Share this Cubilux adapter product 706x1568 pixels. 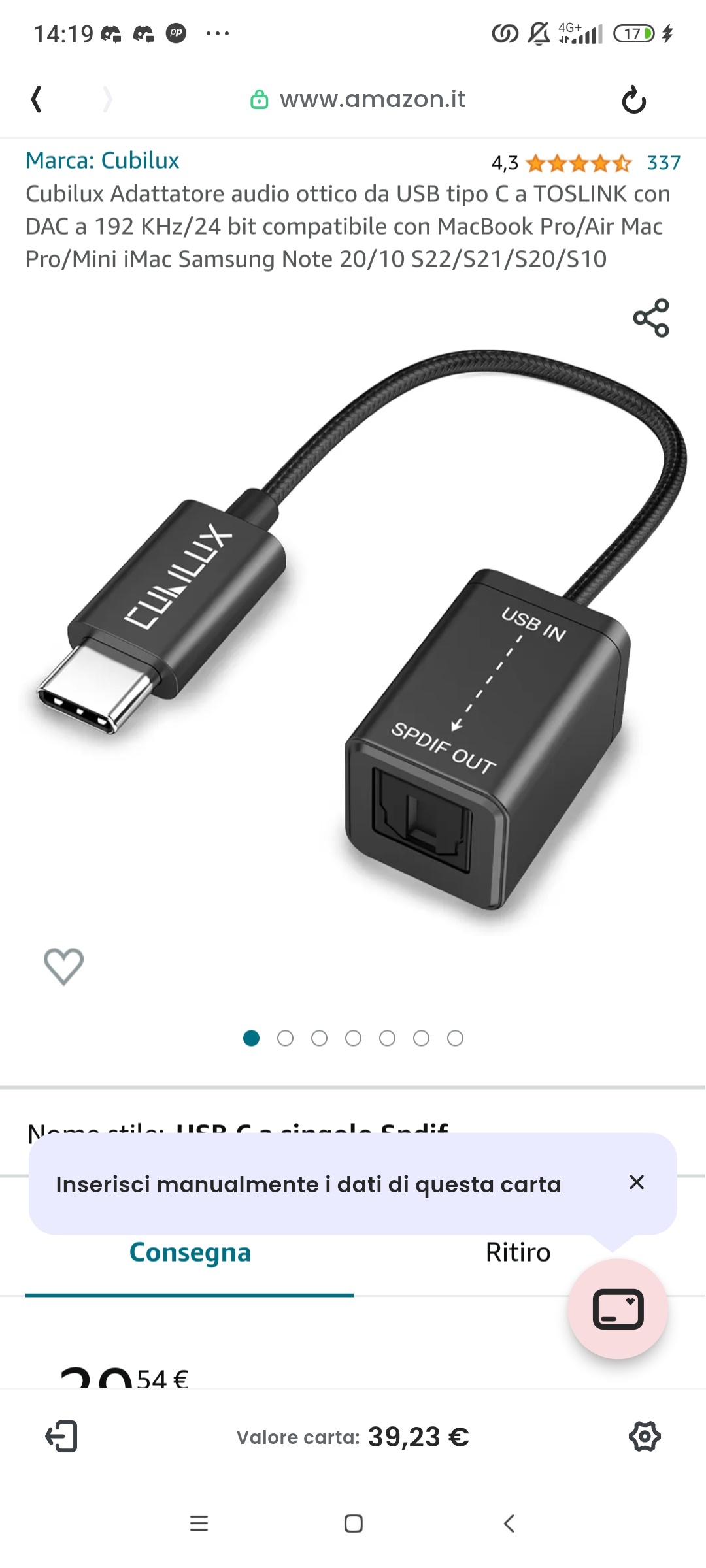tap(651, 318)
